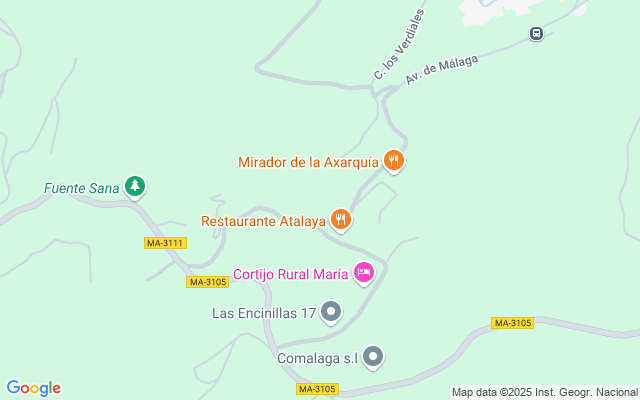Open the bus stop icon near Av. de Málaga
This screenshot has height=400, width=640.
tap(536, 34)
